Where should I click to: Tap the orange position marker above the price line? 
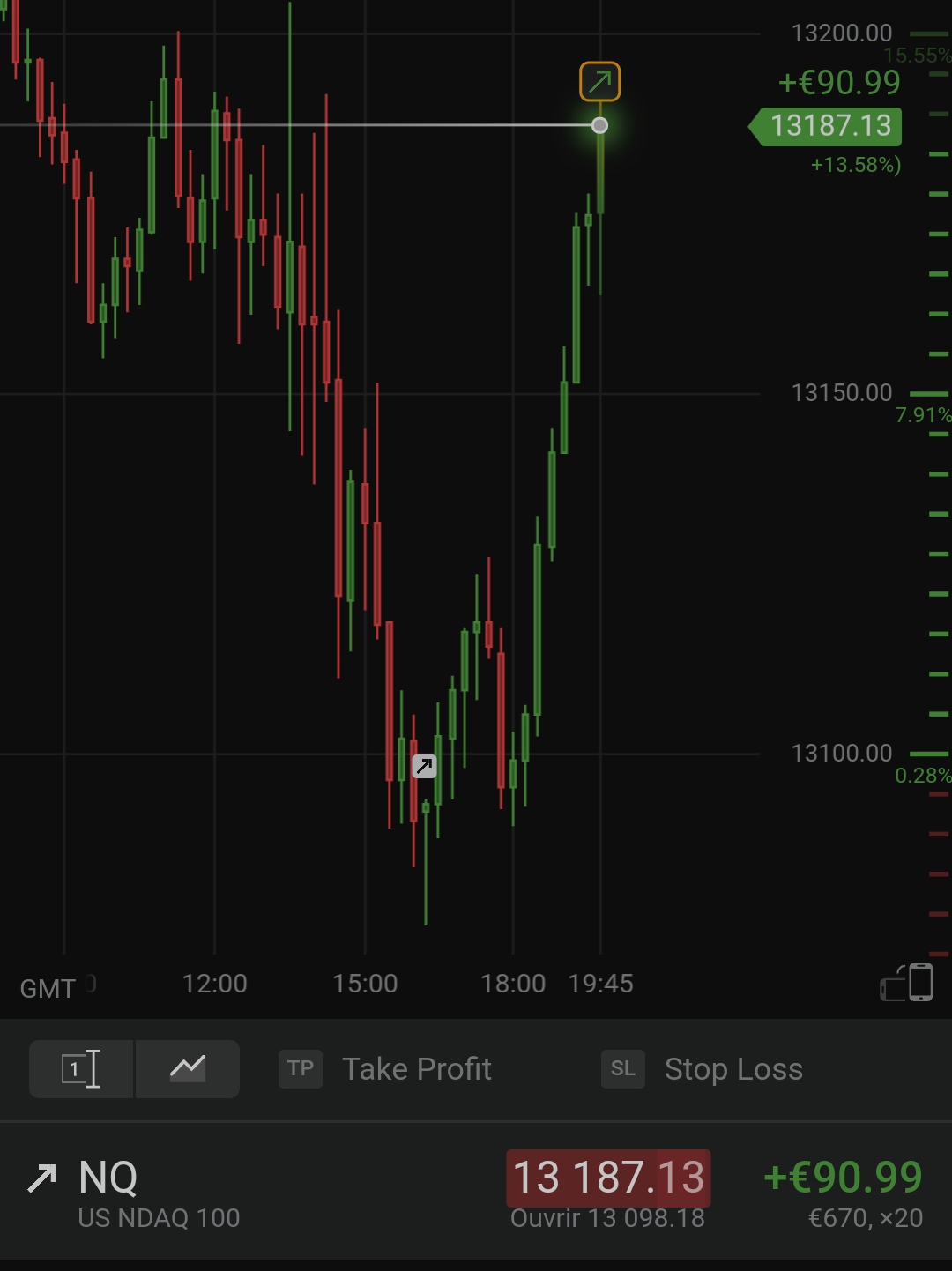599,82
